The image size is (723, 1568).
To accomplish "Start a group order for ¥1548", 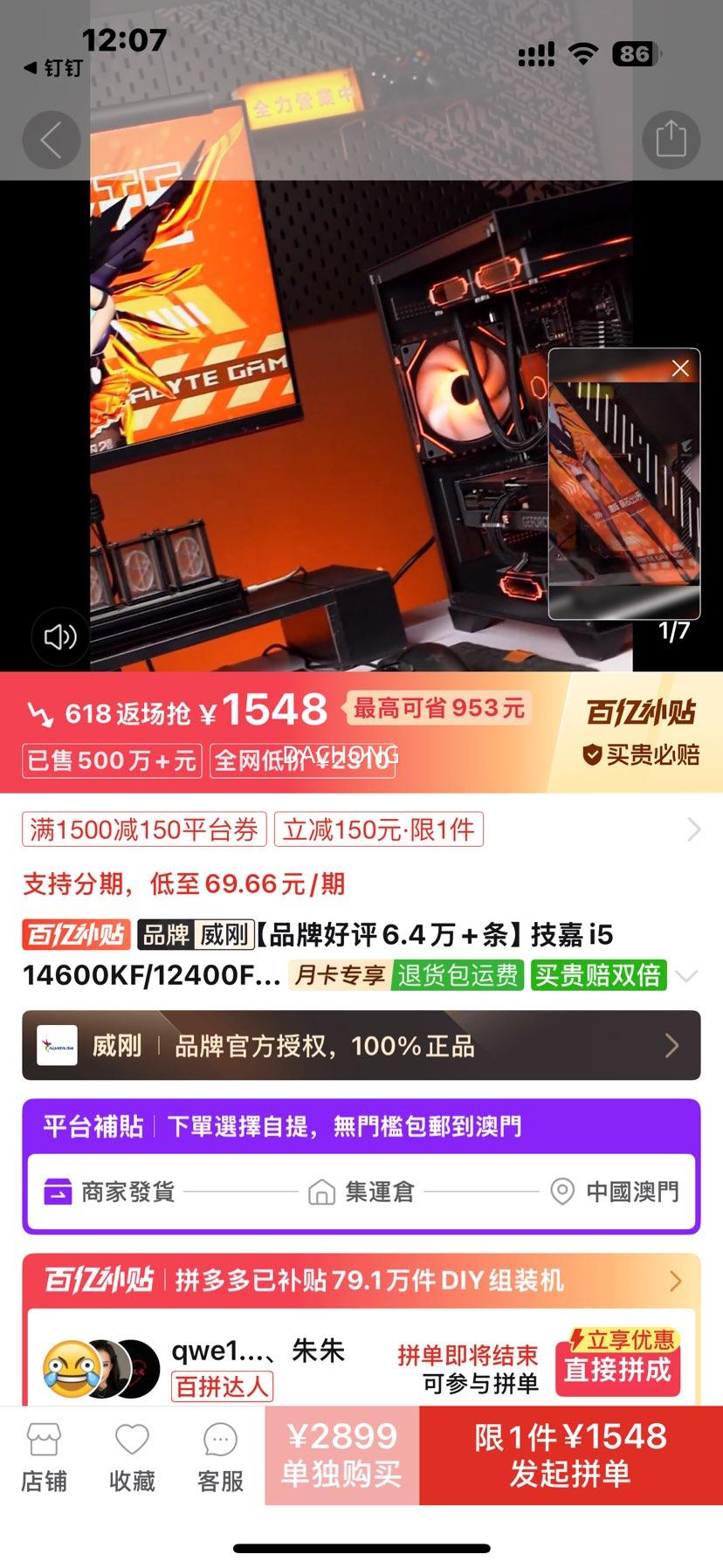I will [570, 1455].
